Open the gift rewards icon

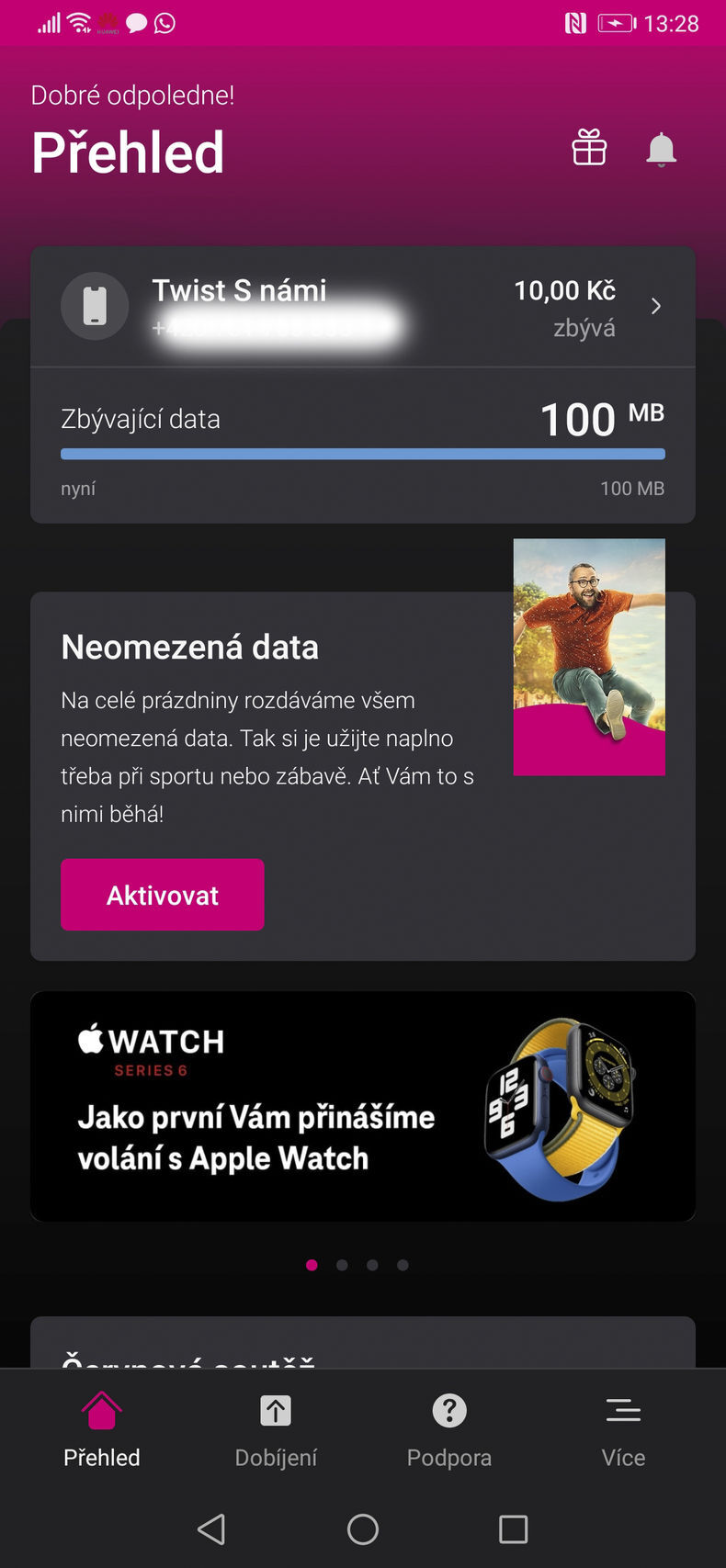click(588, 148)
